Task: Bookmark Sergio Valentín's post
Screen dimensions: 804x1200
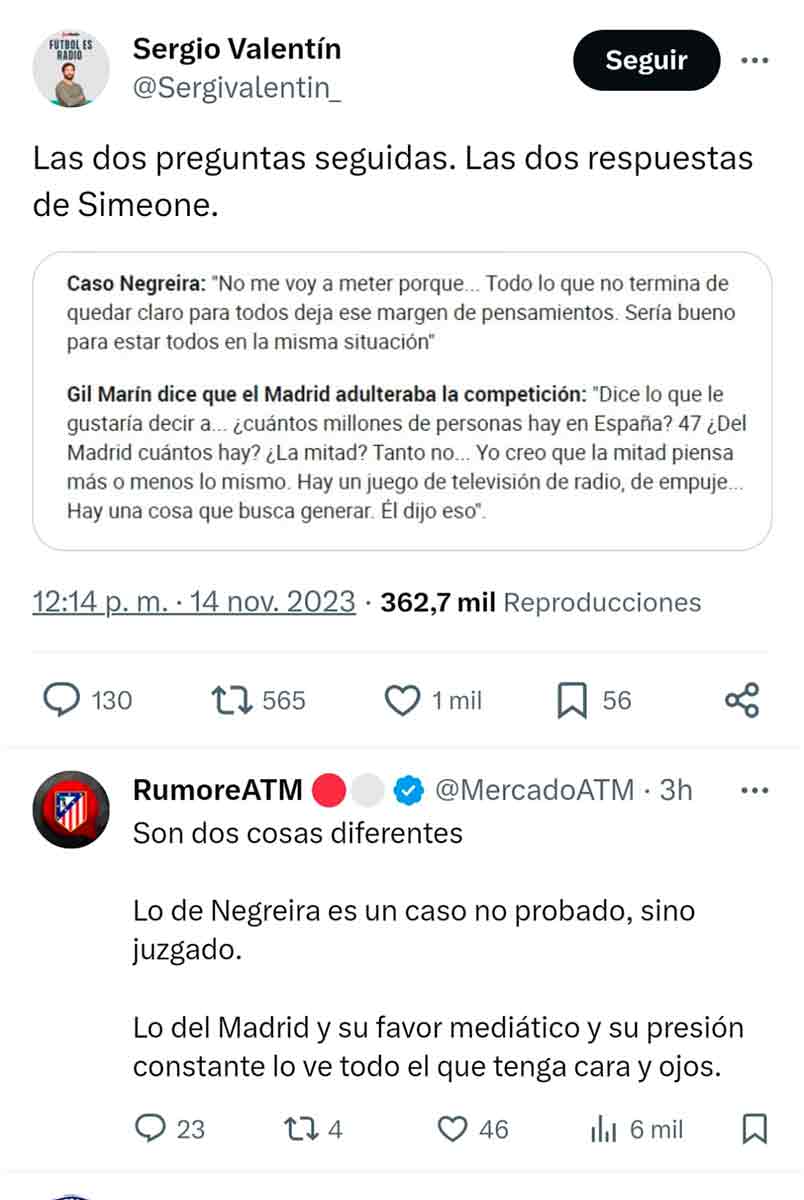Action: (x=571, y=700)
